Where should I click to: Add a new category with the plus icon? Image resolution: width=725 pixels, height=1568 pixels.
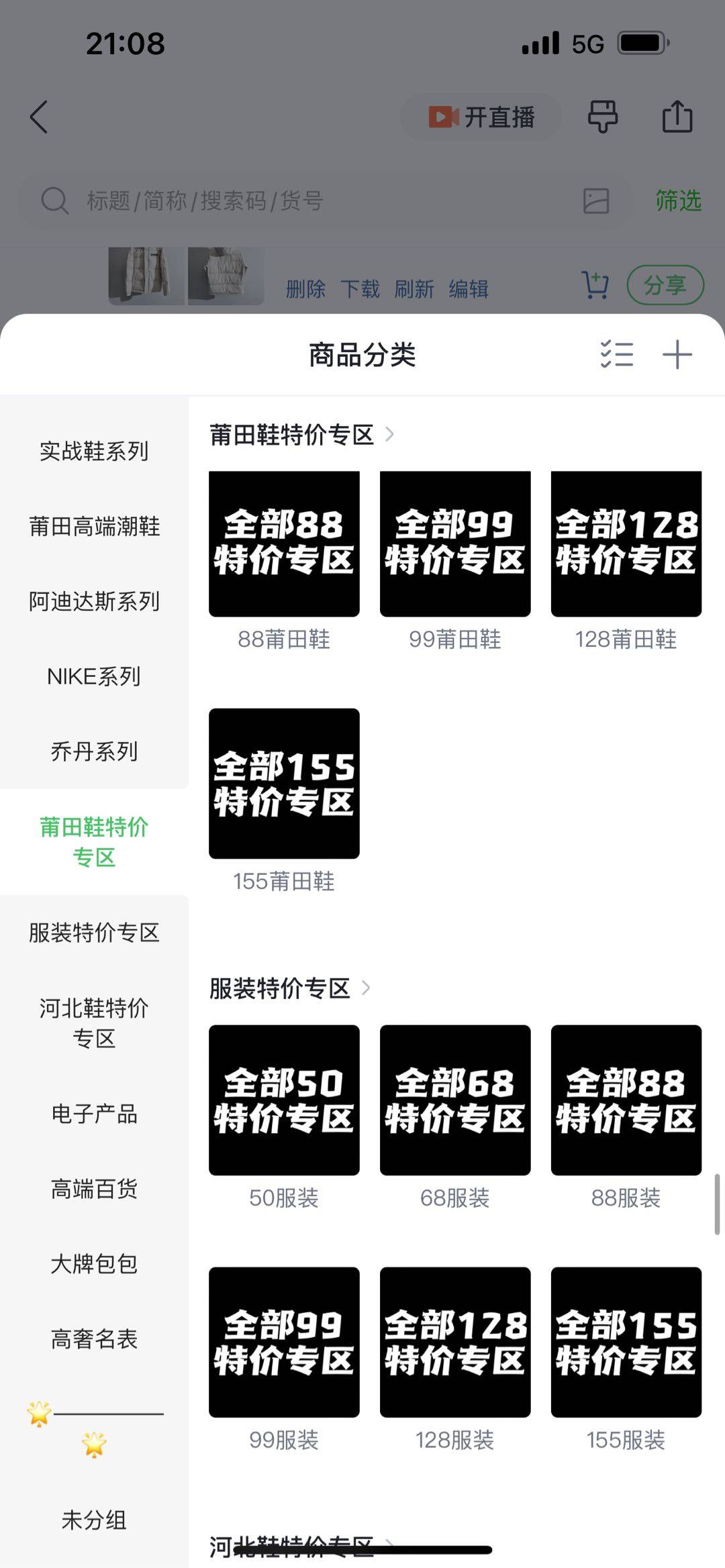click(677, 354)
